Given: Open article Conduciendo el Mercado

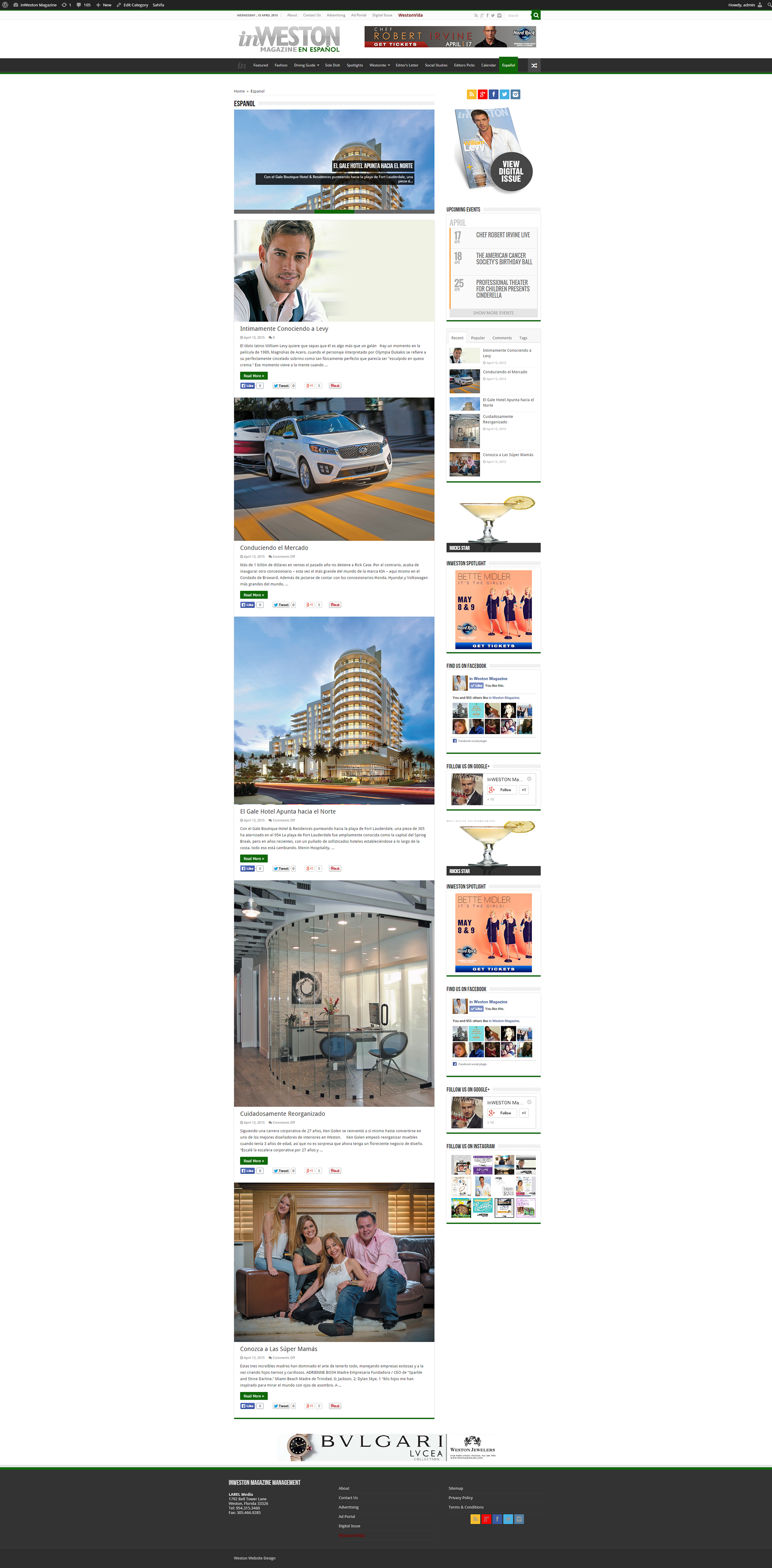Looking at the screenshot, I should point(274,548).
